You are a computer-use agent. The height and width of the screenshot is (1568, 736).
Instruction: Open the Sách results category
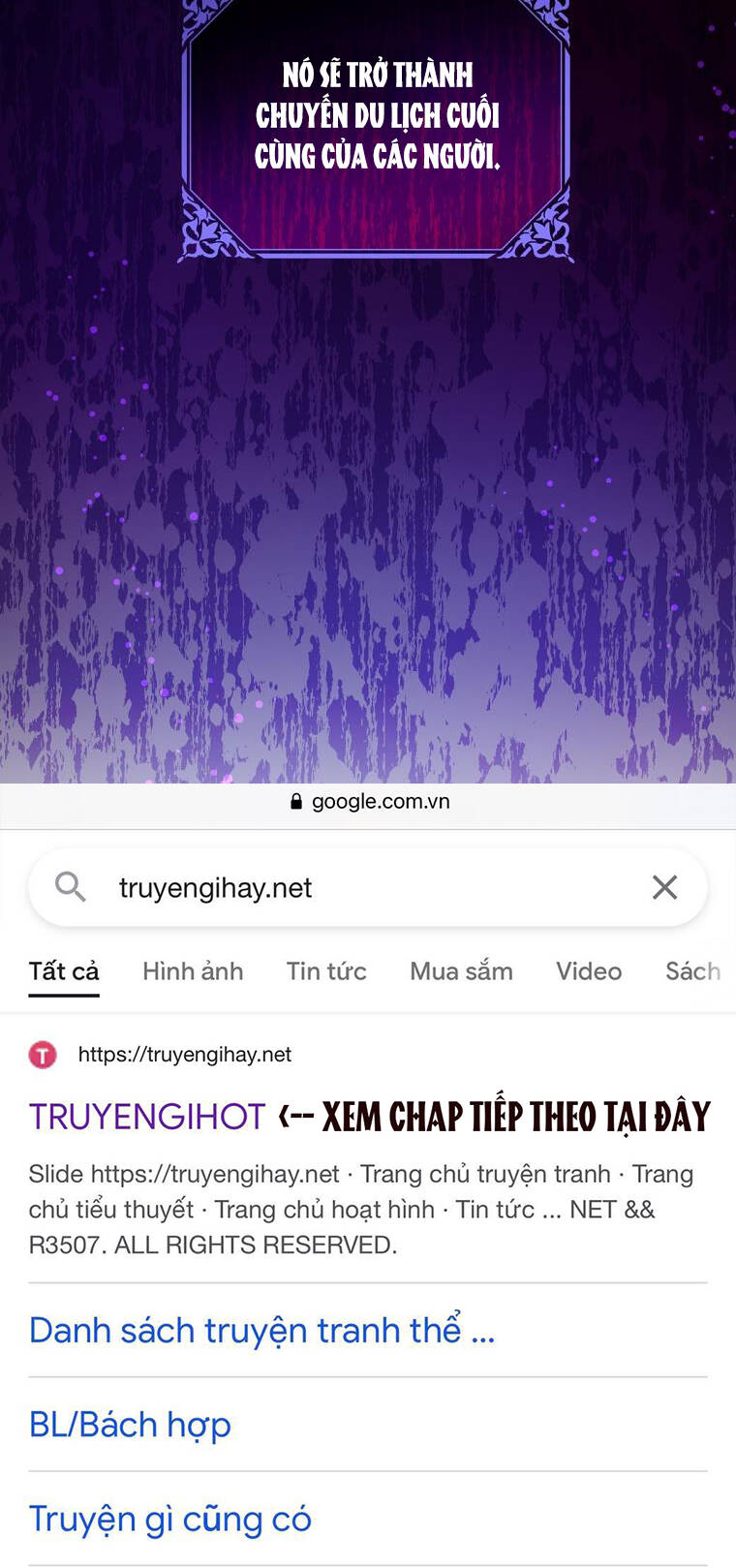(693, 971)
